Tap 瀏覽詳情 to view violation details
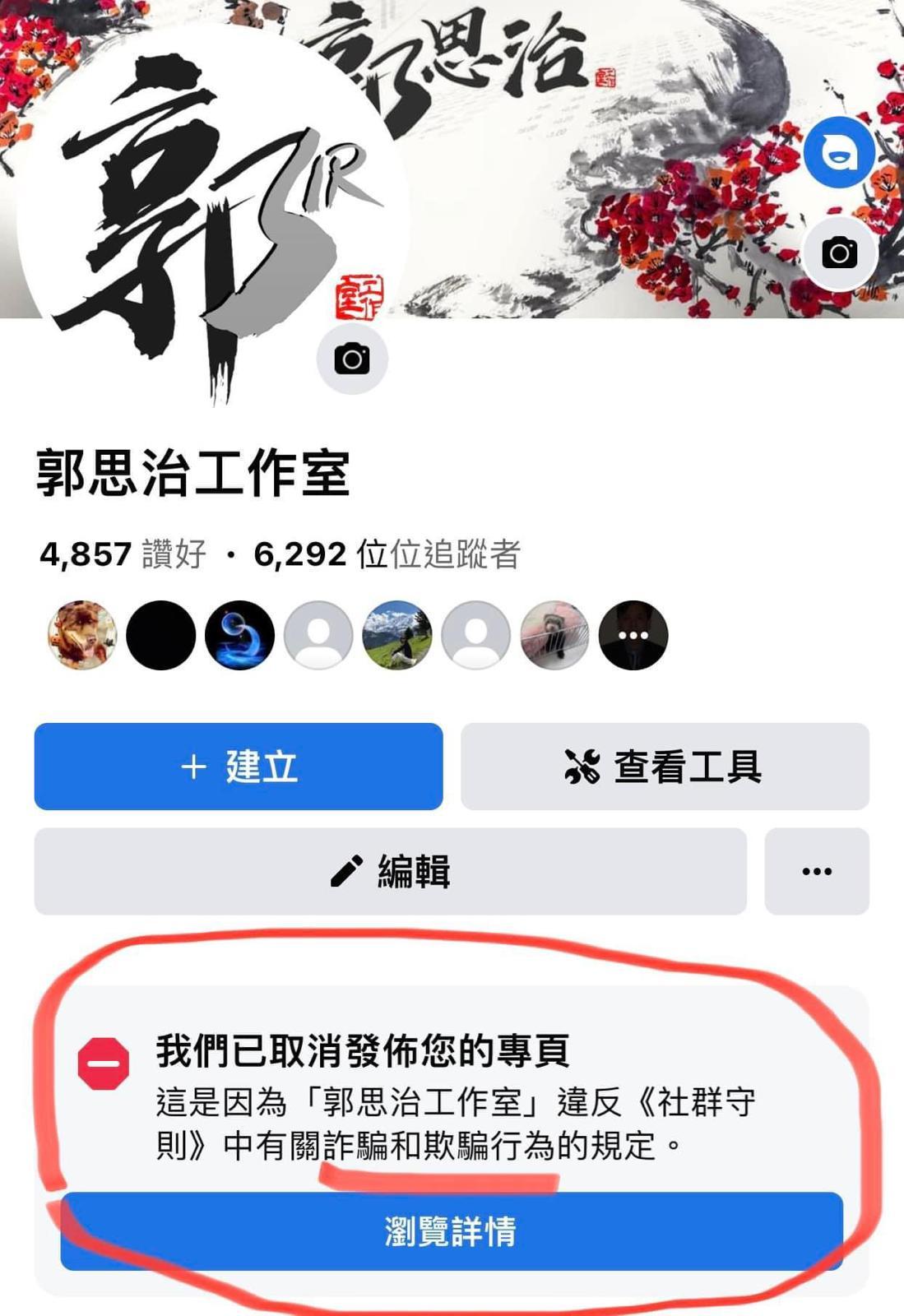 [x=451, y=1231]
